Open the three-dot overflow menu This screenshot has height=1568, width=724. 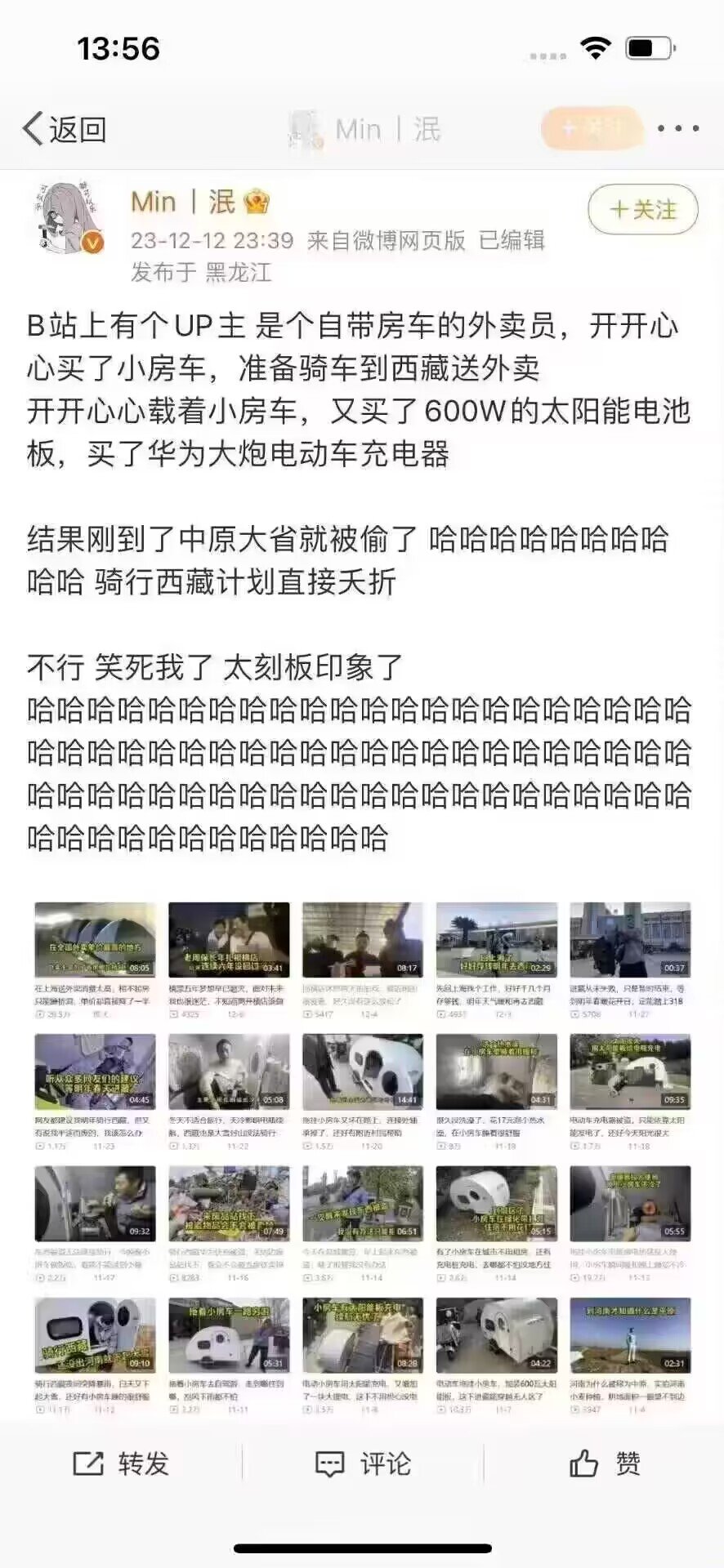(677, 129)
